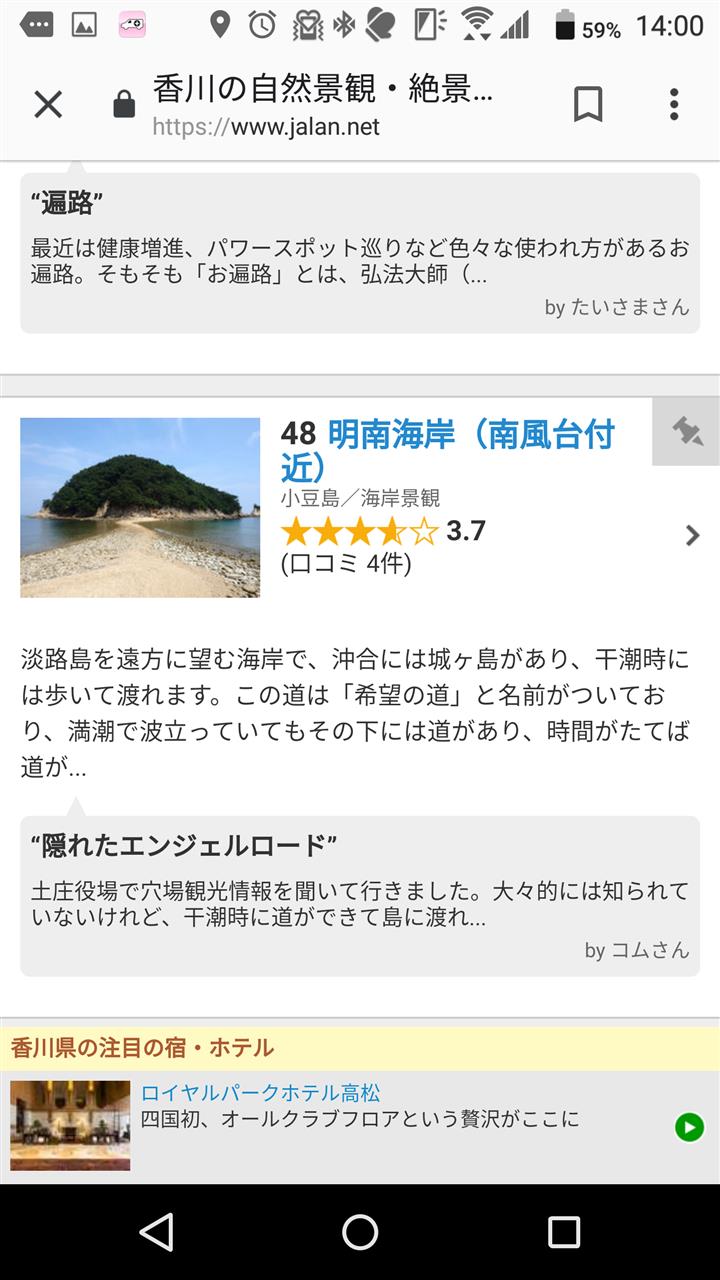Viewport: 720px width, 1280px height.
Task: View the ロイヤルパークホテル高松 lobby photo
Action: (x=70, y=1125)
